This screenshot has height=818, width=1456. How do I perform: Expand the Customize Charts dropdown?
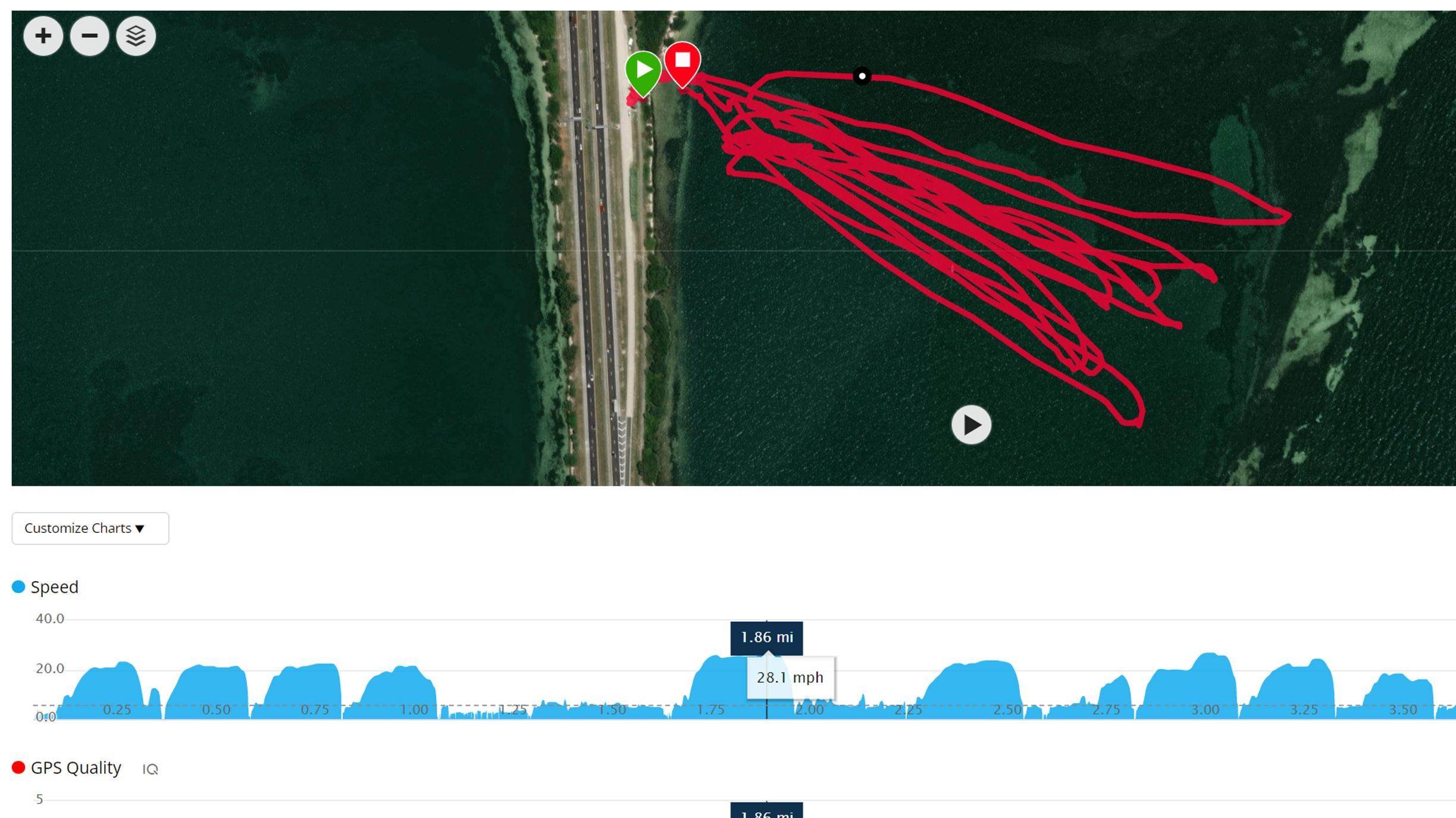tap(90, 528)
